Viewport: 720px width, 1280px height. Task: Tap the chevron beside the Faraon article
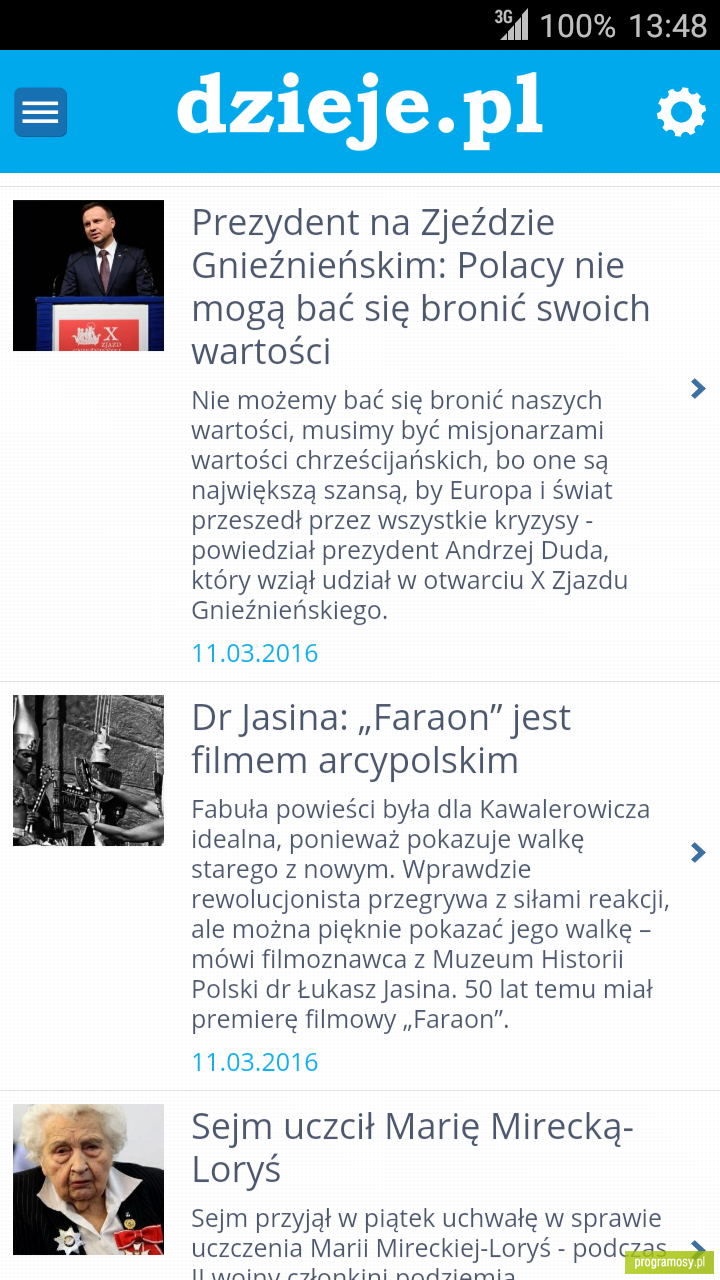coord(698,852)
